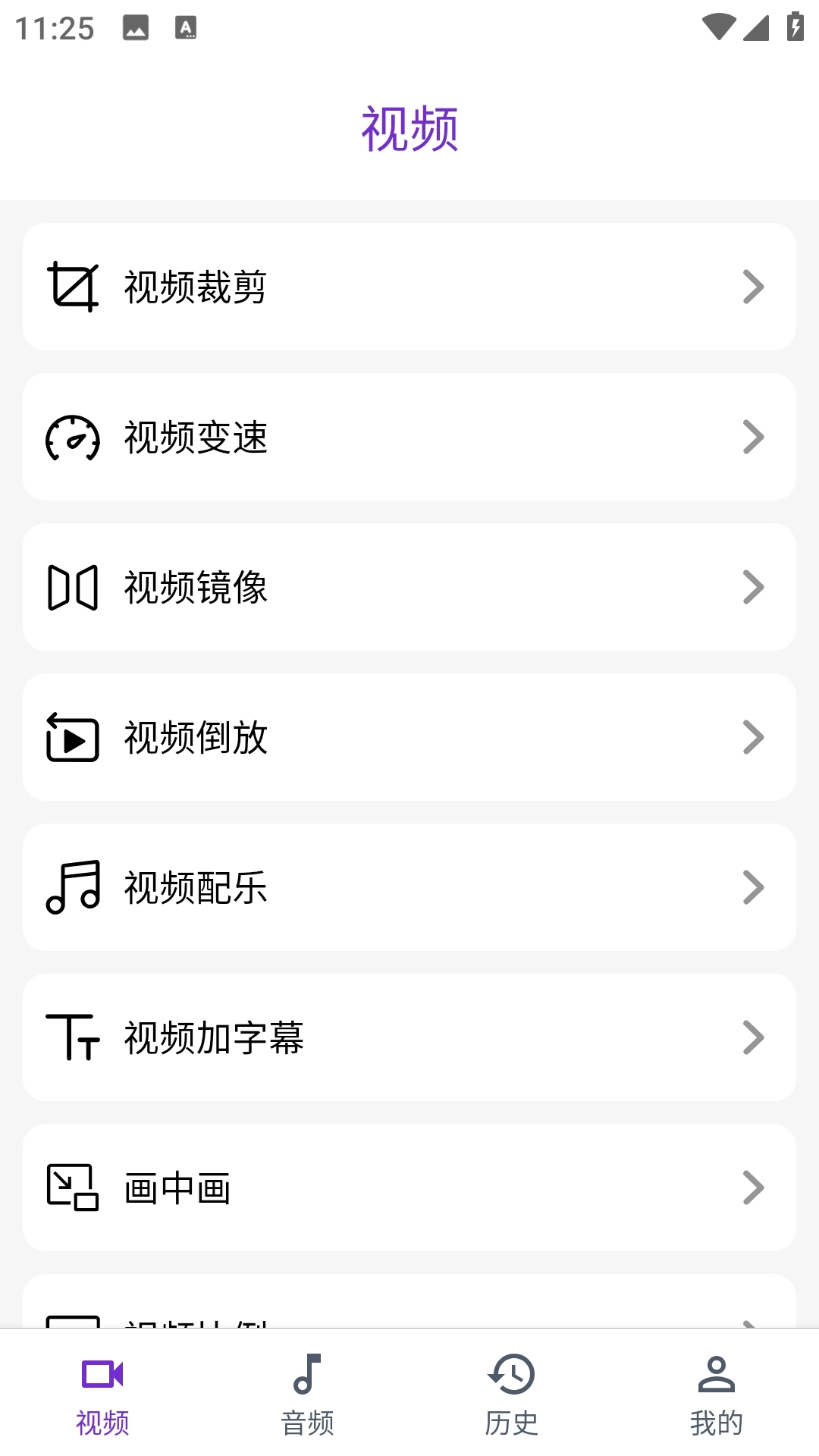Image resolution: width=819 pixels, height=1456 pixels.
Task: Click the reverse playback icon for 视频倒放
Action: click(x=73, y=736)
